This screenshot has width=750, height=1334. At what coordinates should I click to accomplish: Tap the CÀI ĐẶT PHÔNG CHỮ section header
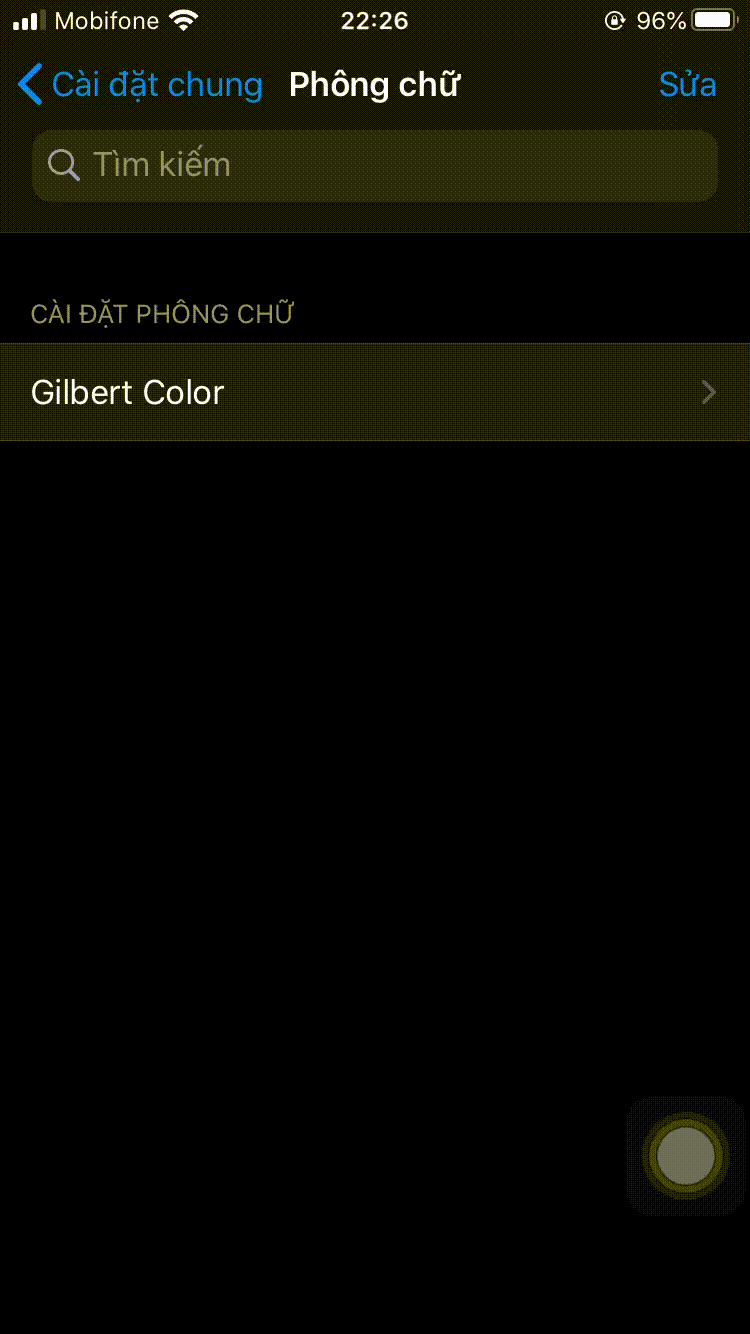point(162,313)
